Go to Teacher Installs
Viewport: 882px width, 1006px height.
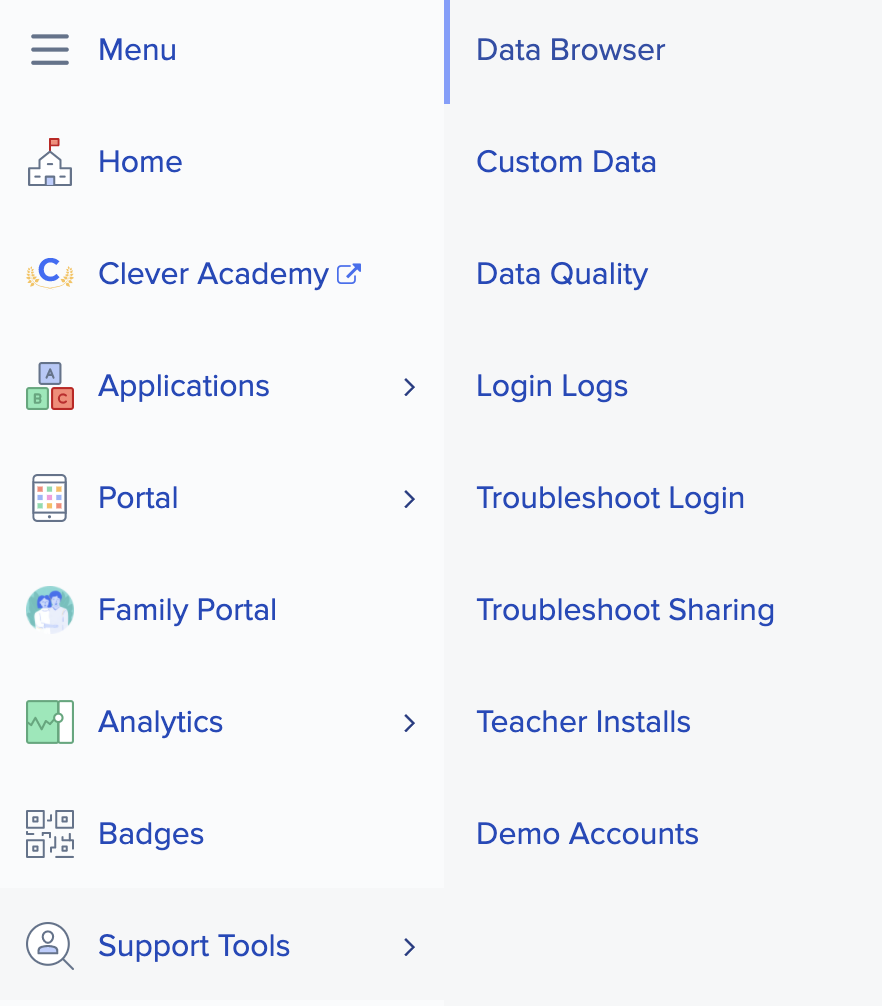point(583,721)
